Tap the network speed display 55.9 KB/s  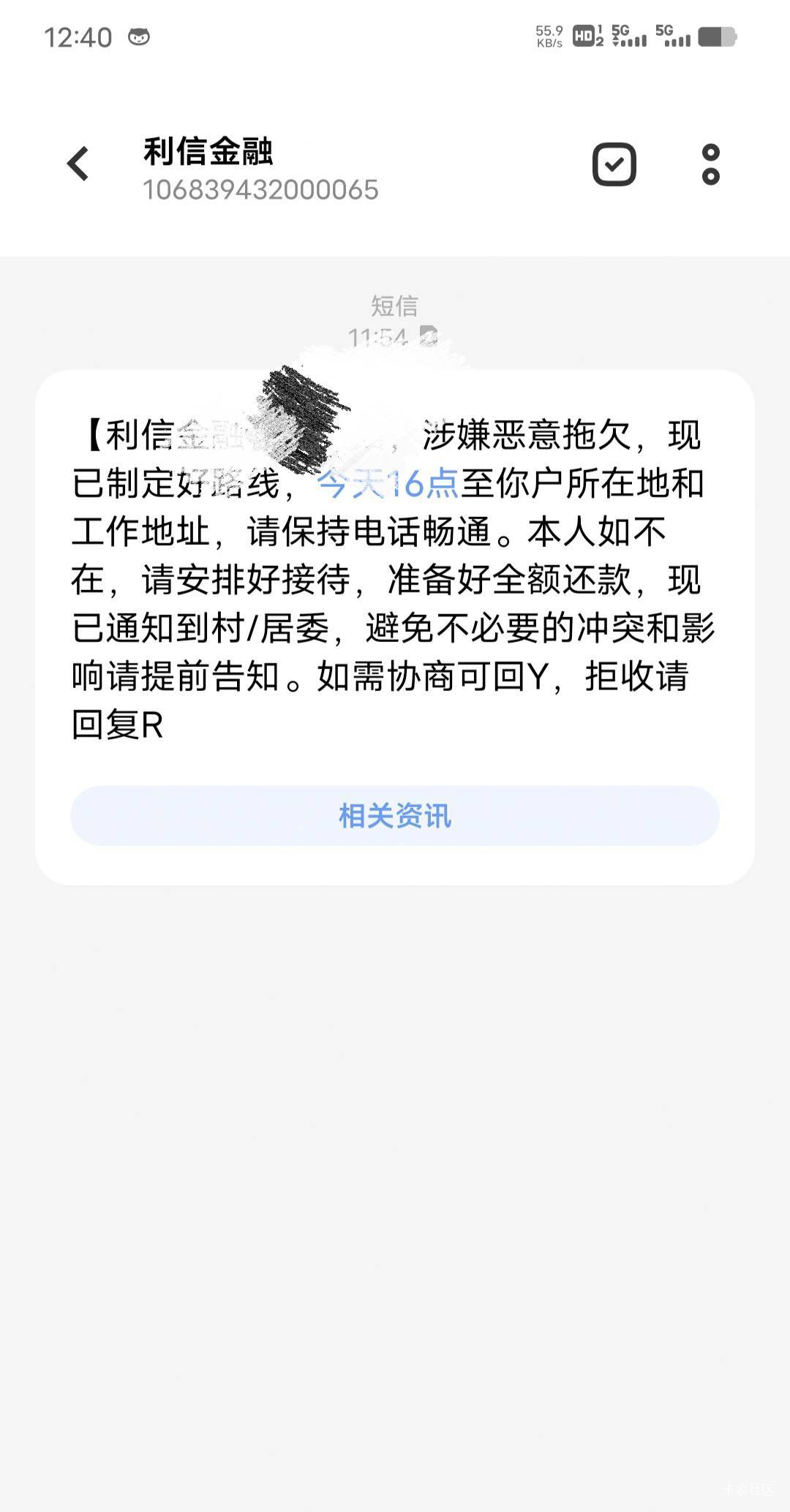tap(549, 36)
